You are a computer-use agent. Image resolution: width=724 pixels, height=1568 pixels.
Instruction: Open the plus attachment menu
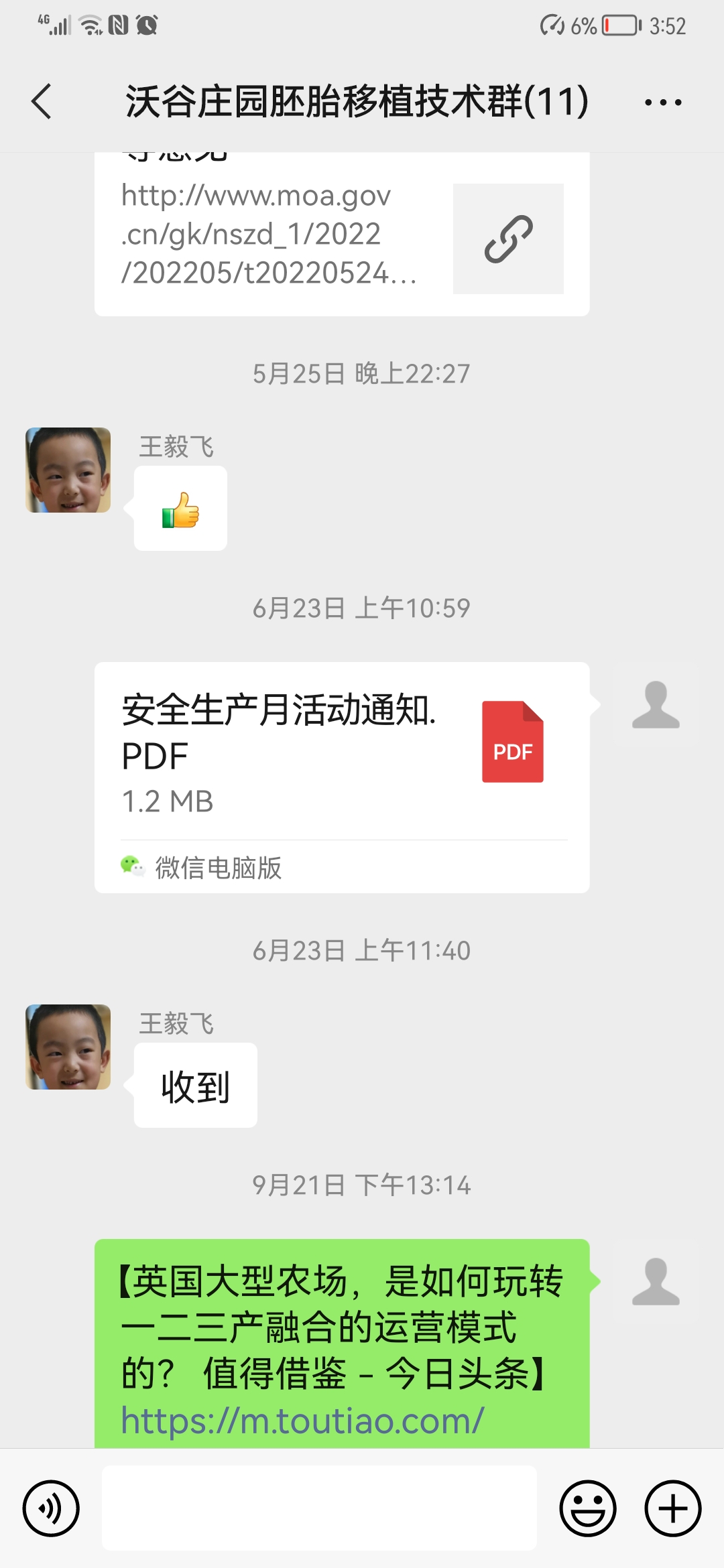click(672, 1508)
